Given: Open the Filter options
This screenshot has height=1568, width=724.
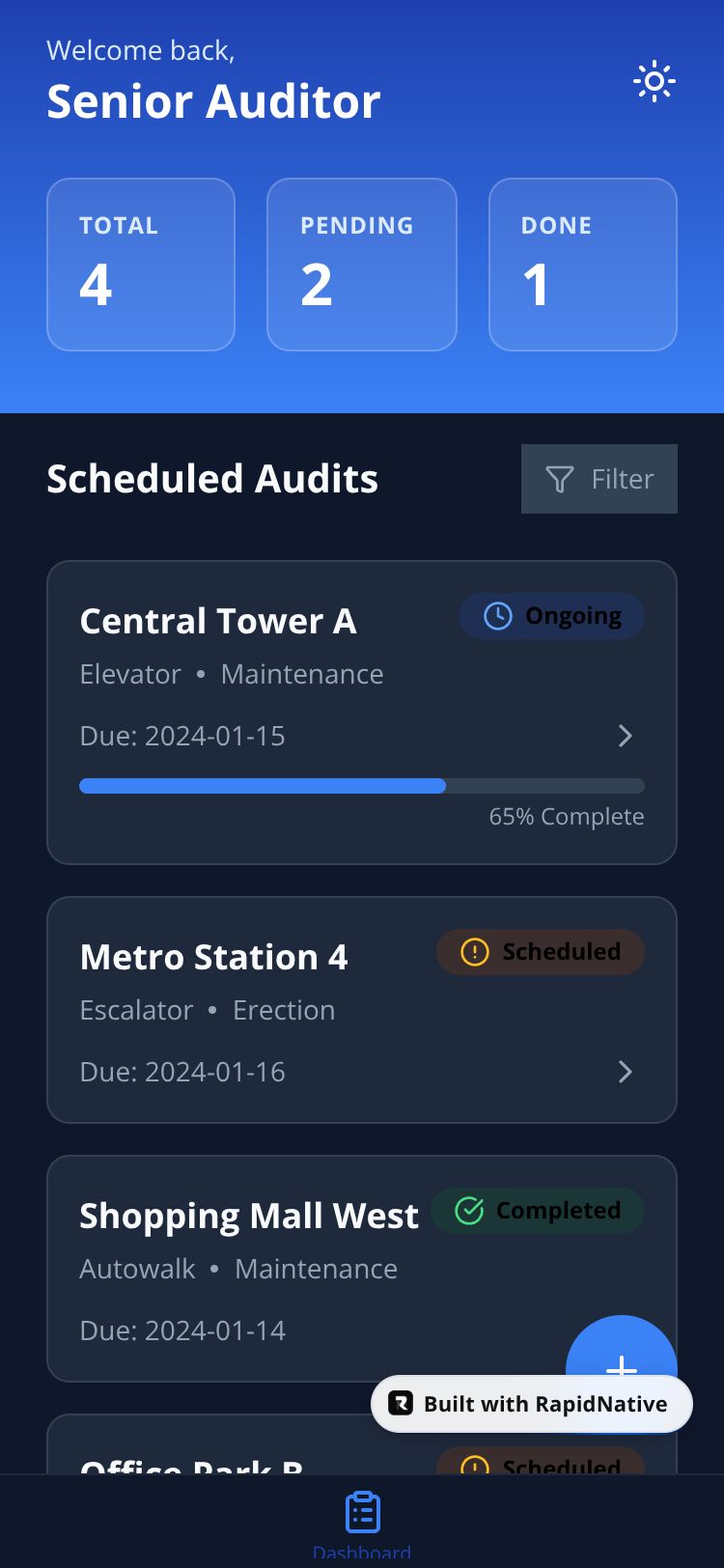Looking at the screenshot, I should click(x=599, y=479).
